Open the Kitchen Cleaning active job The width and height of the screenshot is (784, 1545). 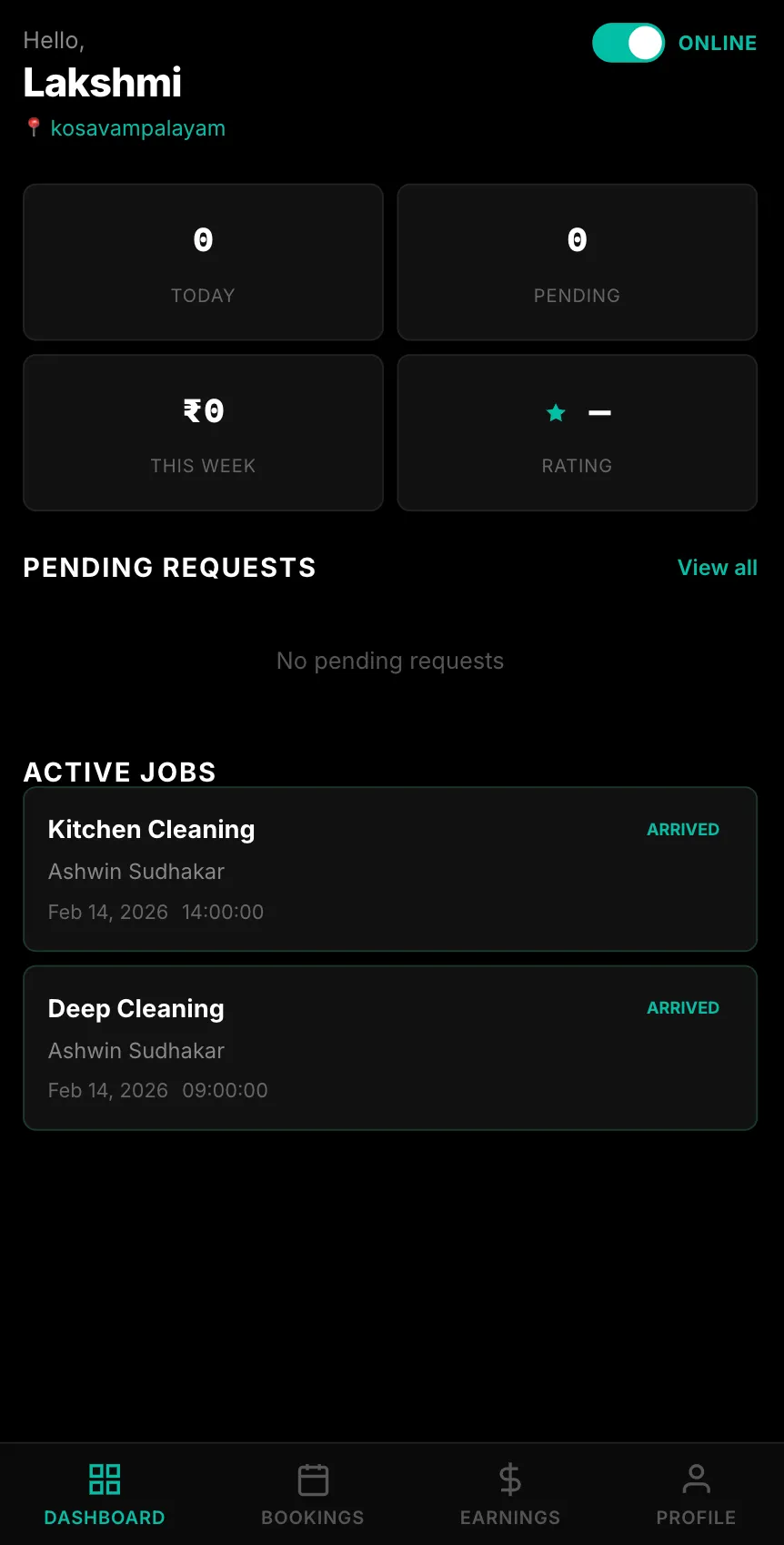coord(389,869)
